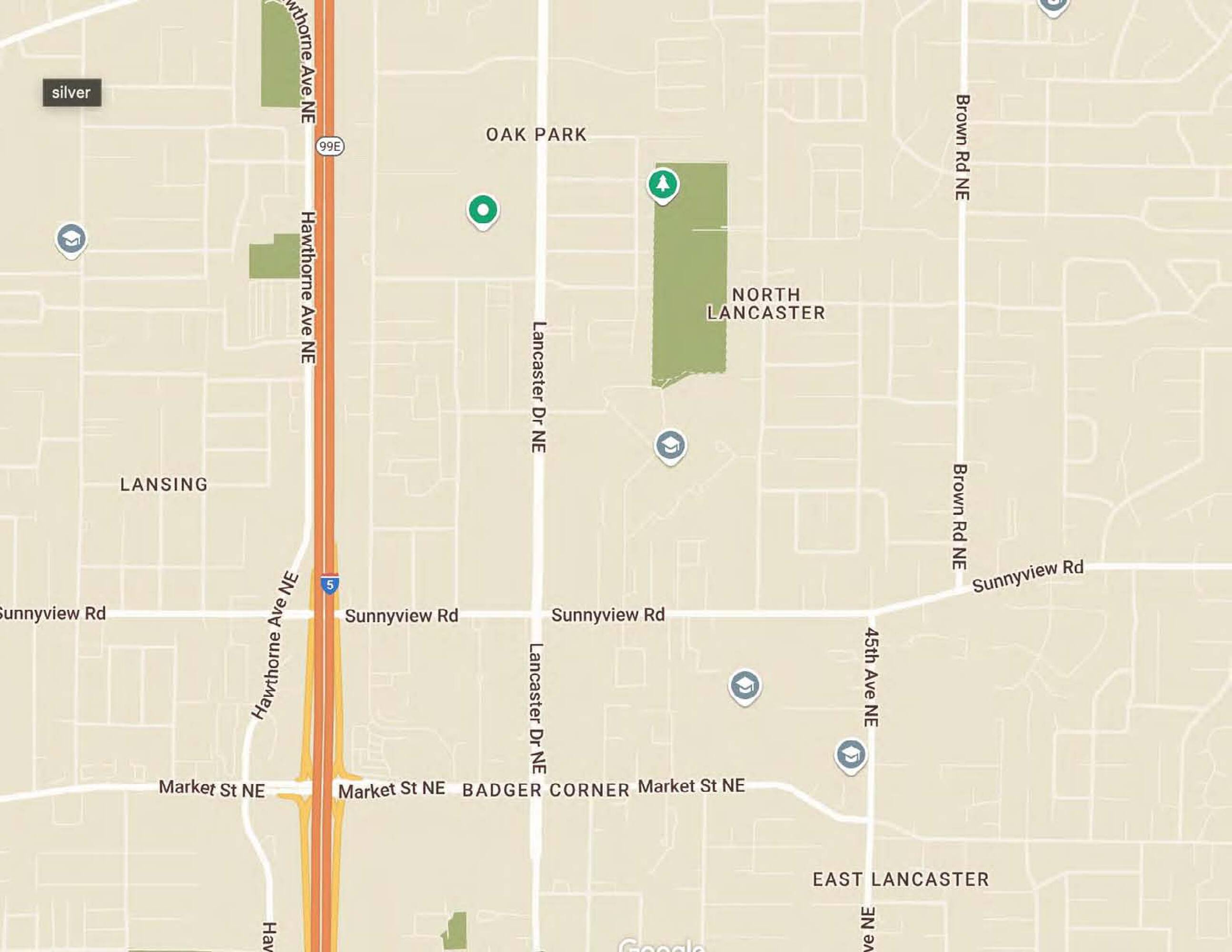Select the green location pin in Oak Park
Screen dimensions: 1232x952
pos(483,210)
